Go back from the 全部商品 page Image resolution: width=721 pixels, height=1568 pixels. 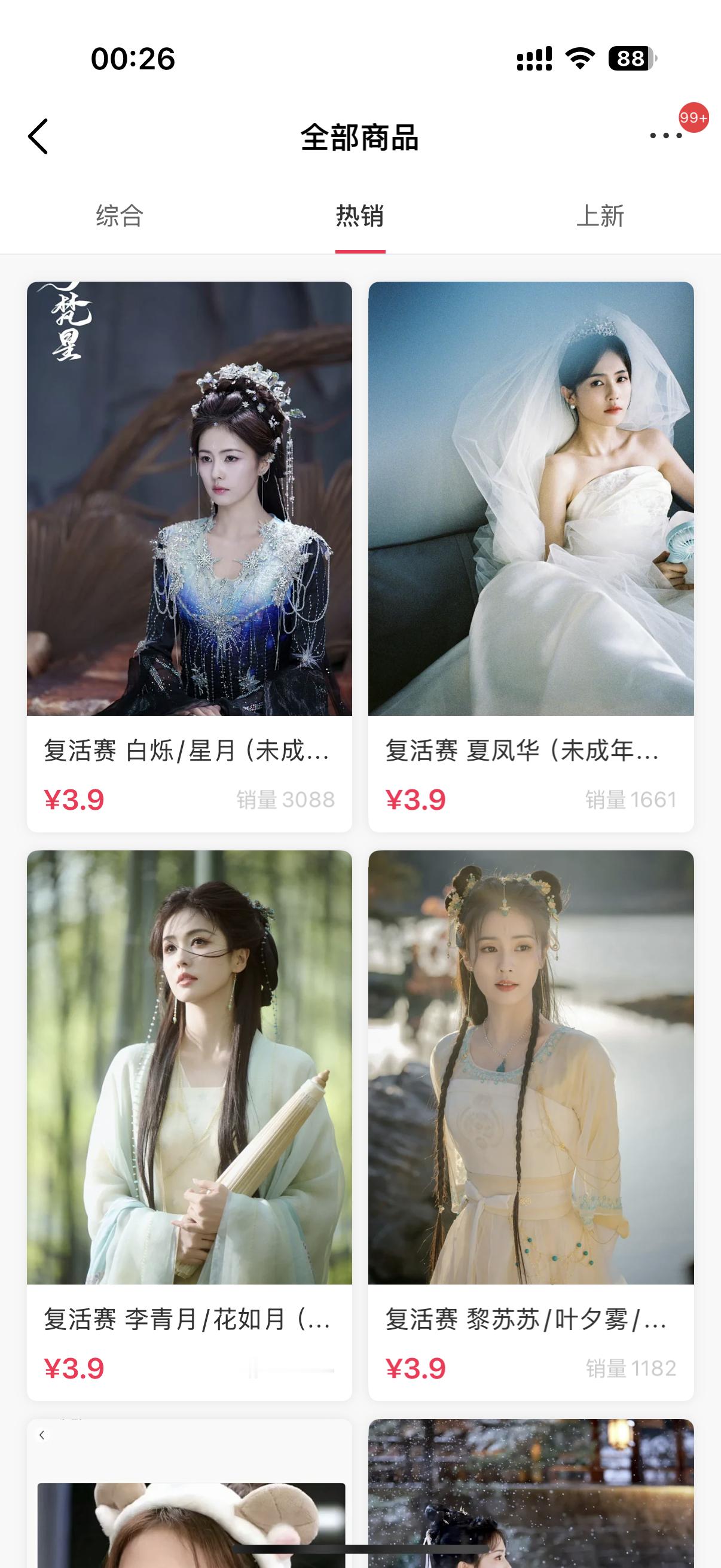point(38,136)
